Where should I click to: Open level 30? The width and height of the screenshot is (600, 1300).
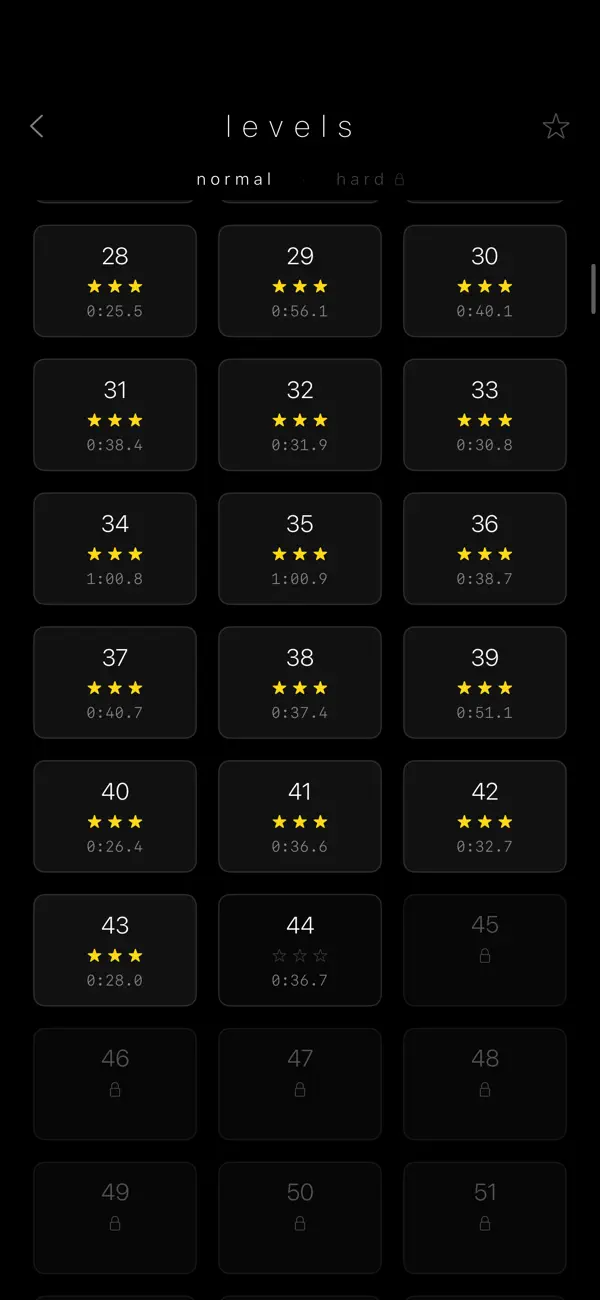(485, 281)
